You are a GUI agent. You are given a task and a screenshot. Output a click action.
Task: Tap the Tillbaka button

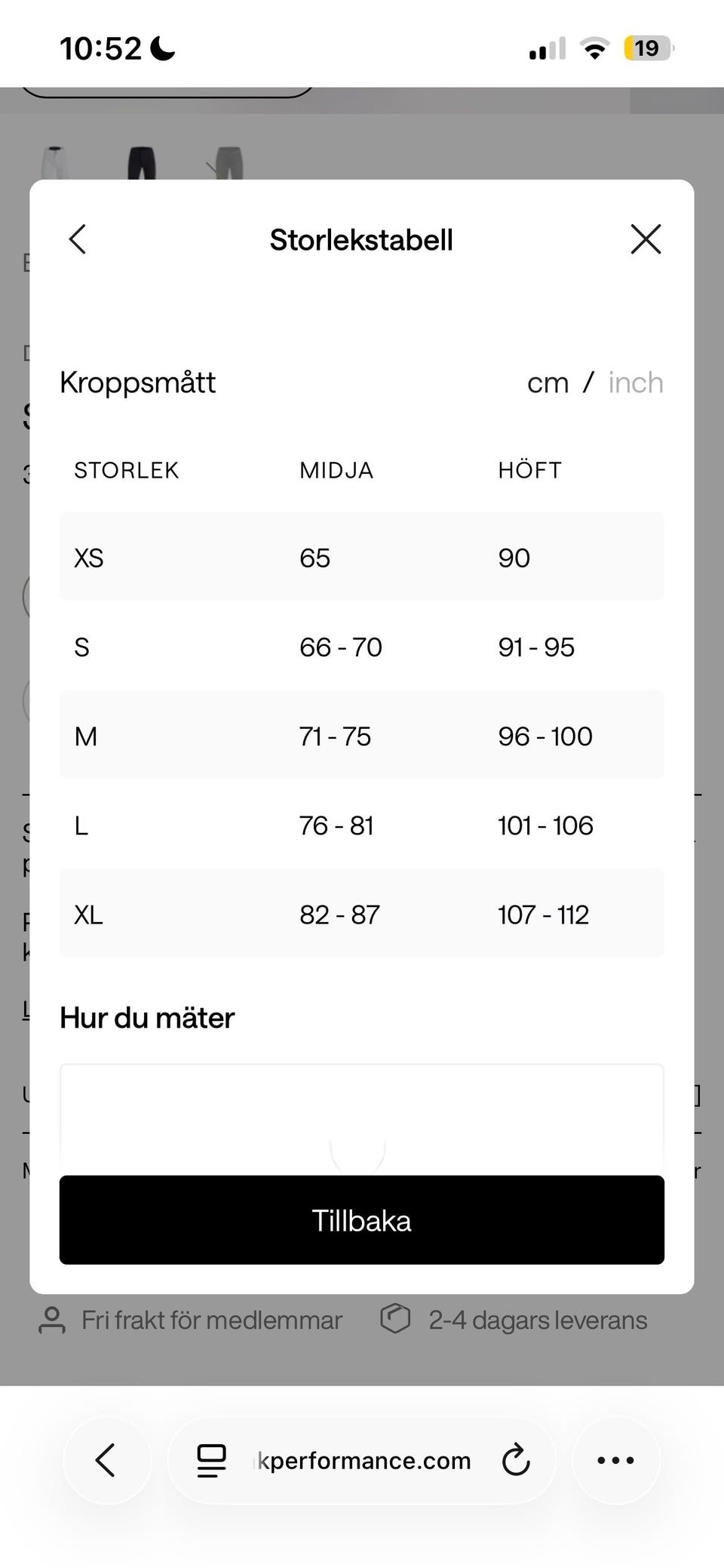362,1220
